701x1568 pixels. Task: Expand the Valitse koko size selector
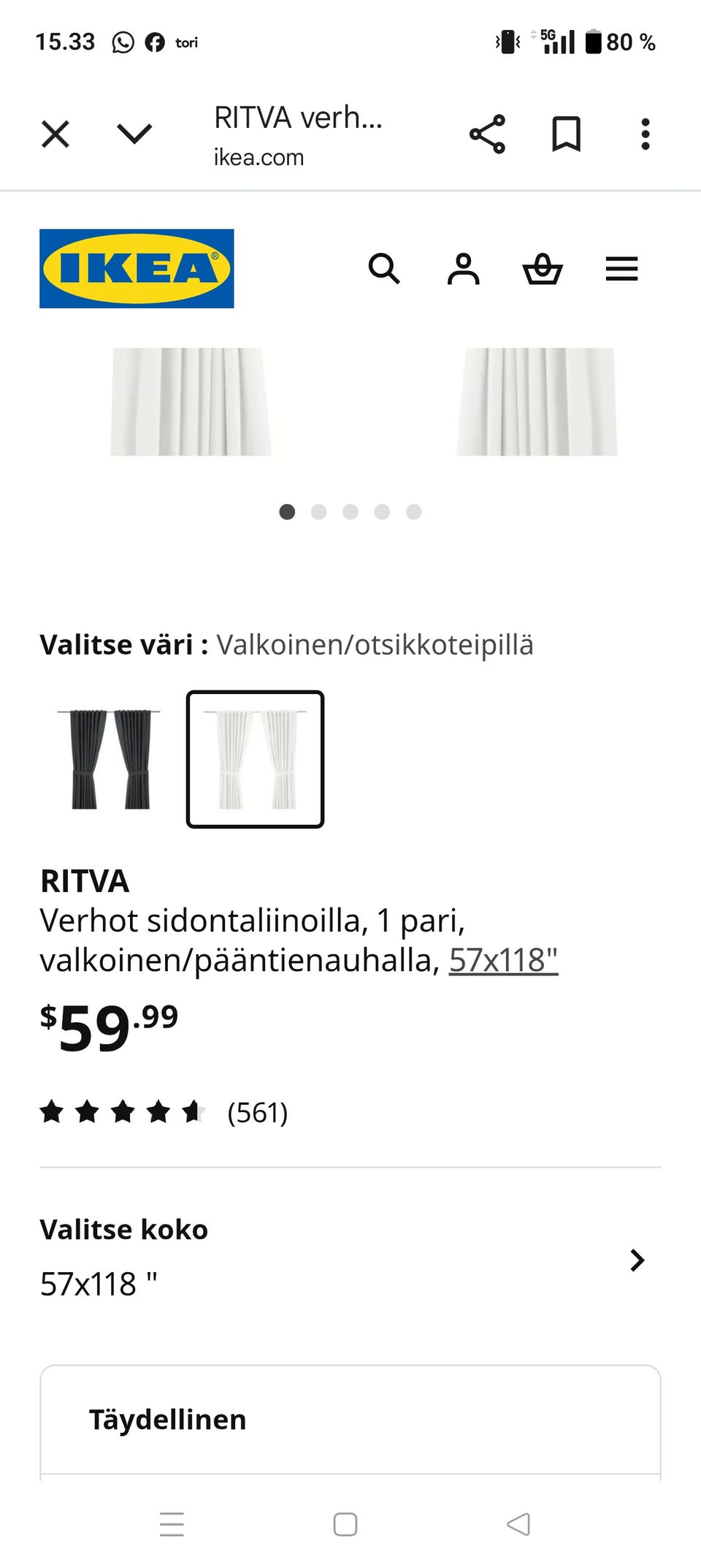637,1260
